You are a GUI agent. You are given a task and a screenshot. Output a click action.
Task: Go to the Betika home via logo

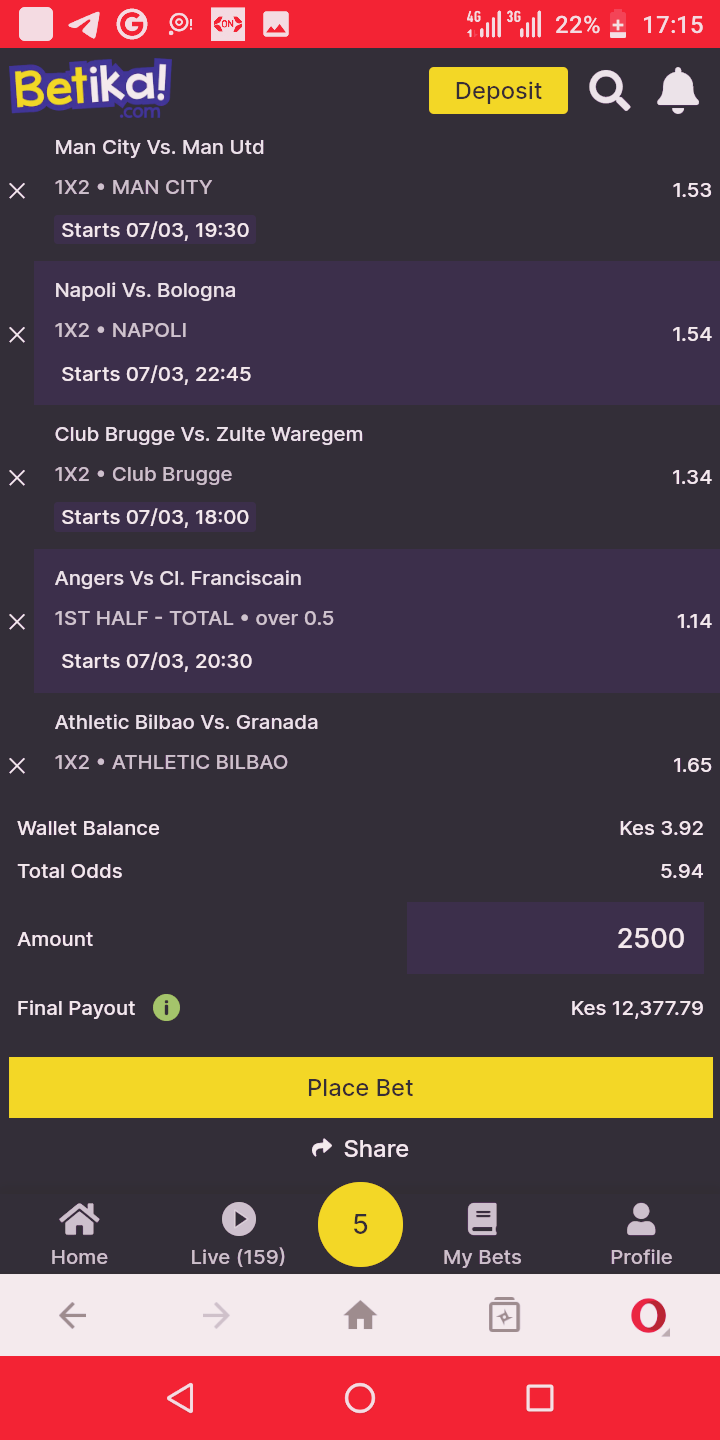90,89
